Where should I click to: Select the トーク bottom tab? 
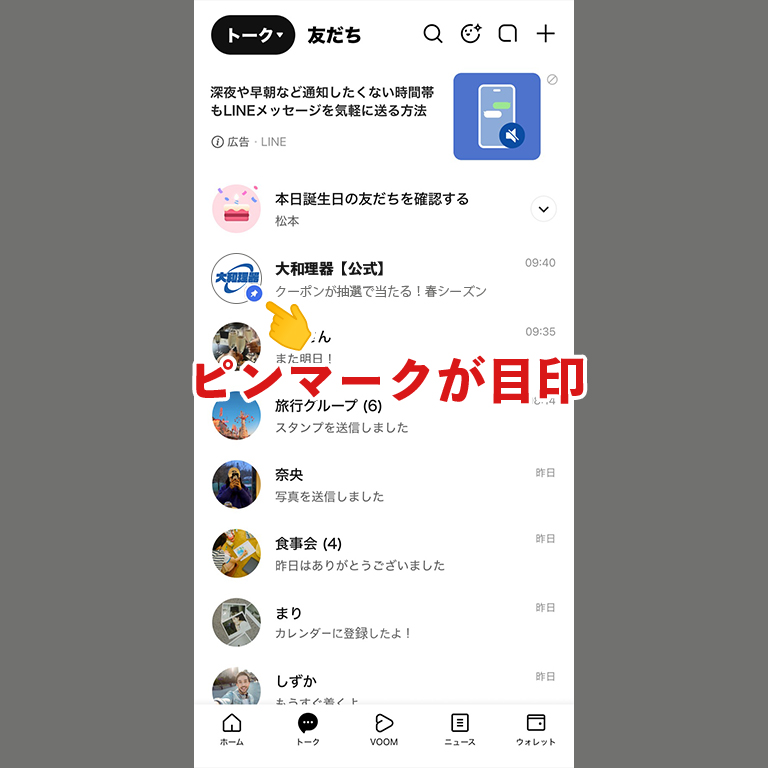(308, 730)
